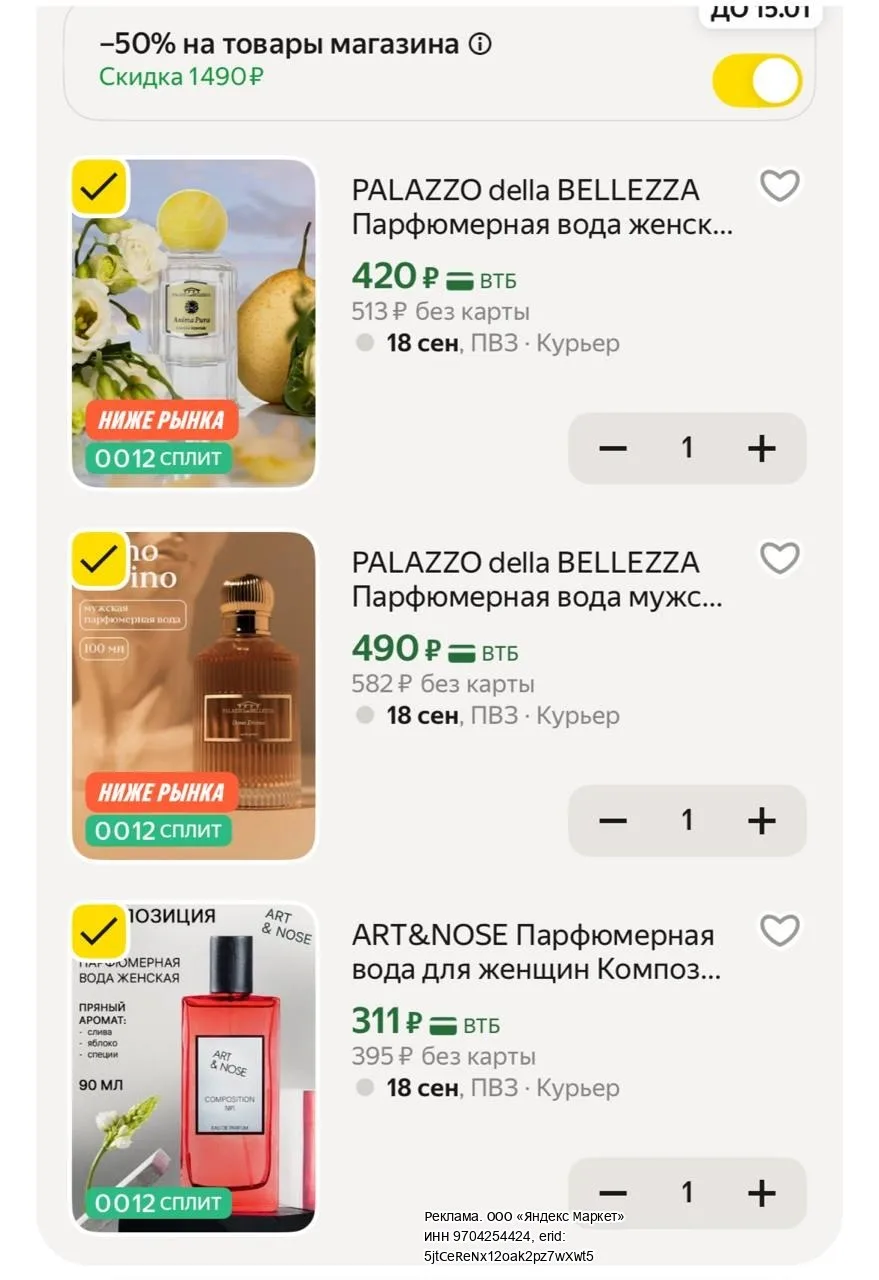879x1280 pixels.
Task: Decrease quantity of the ART&NOSE perfume
Action: pos(612,1193)
